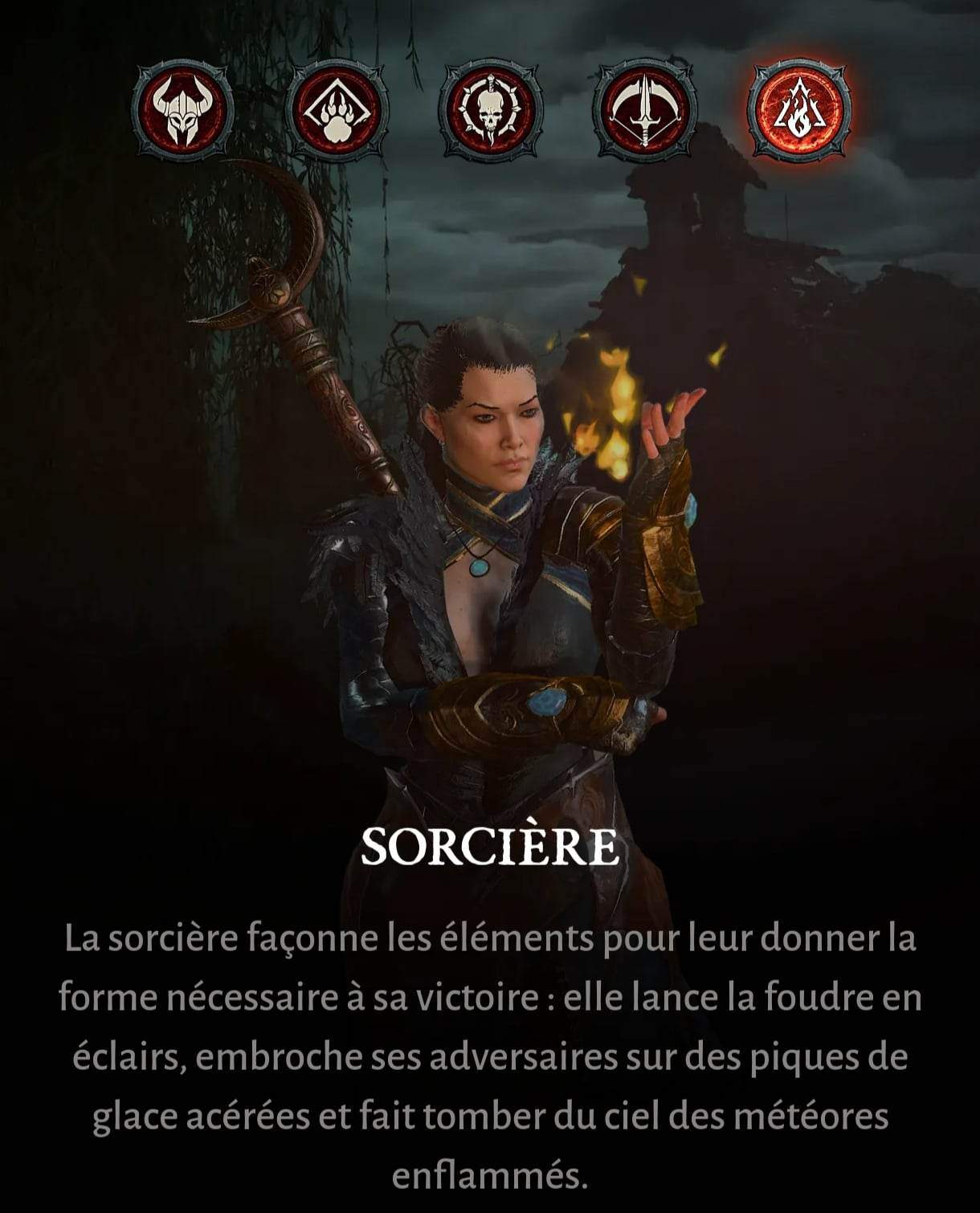
Task: Tap the highlighted Sorcière flame class icon
Action: 798,111
